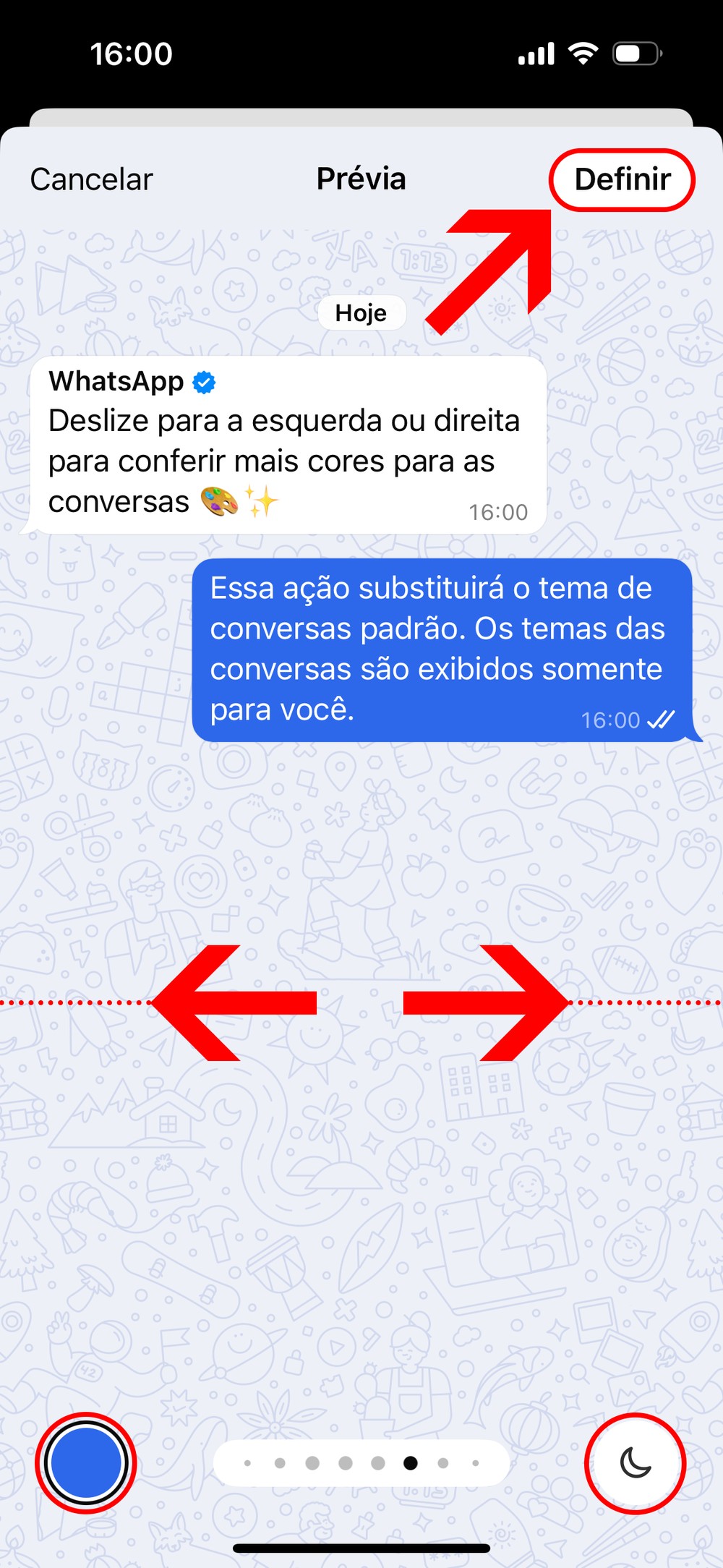Tap the theme page indicator dots
The image size is (723, 1568).
(361, 1462)
